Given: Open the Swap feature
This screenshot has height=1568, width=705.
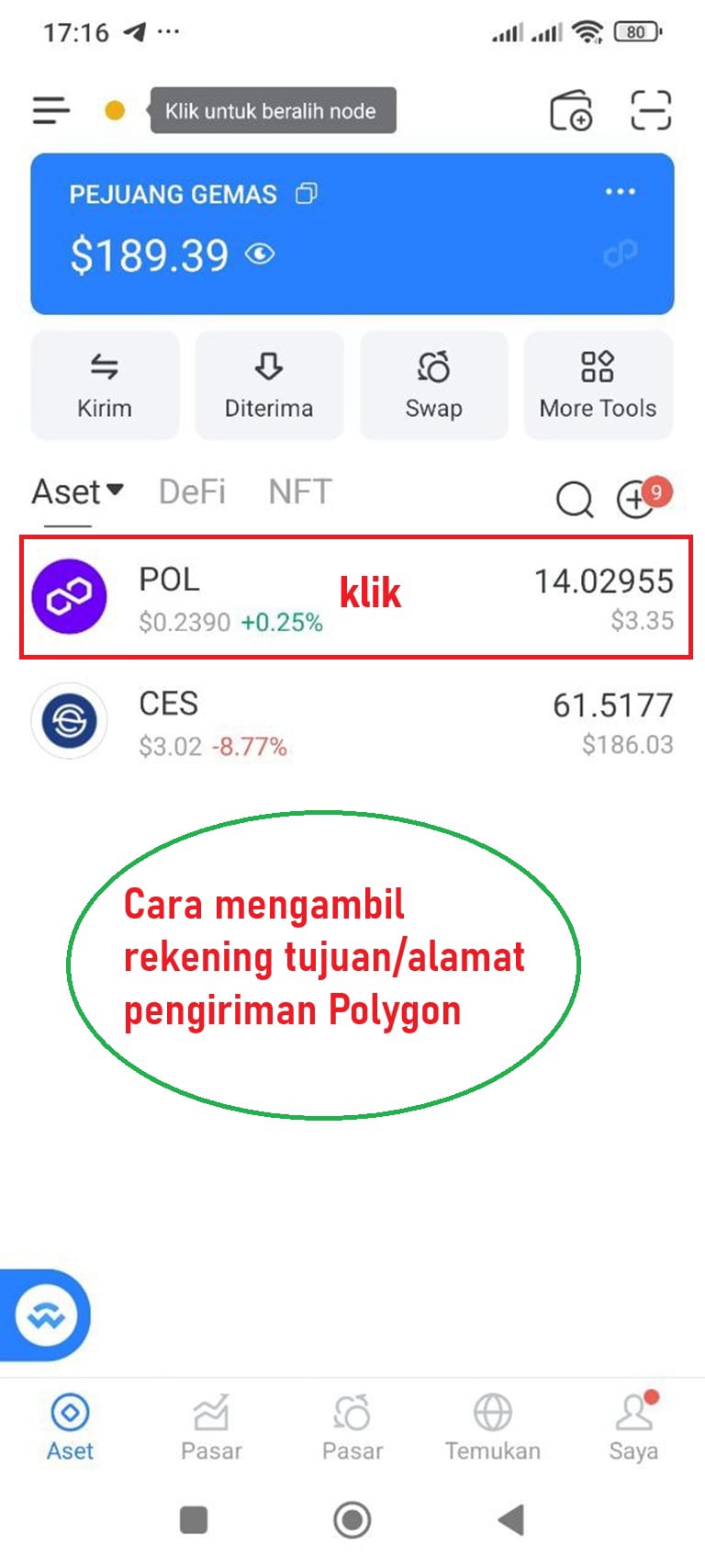Looking at the screenshot, I should (x=433, y=385).
